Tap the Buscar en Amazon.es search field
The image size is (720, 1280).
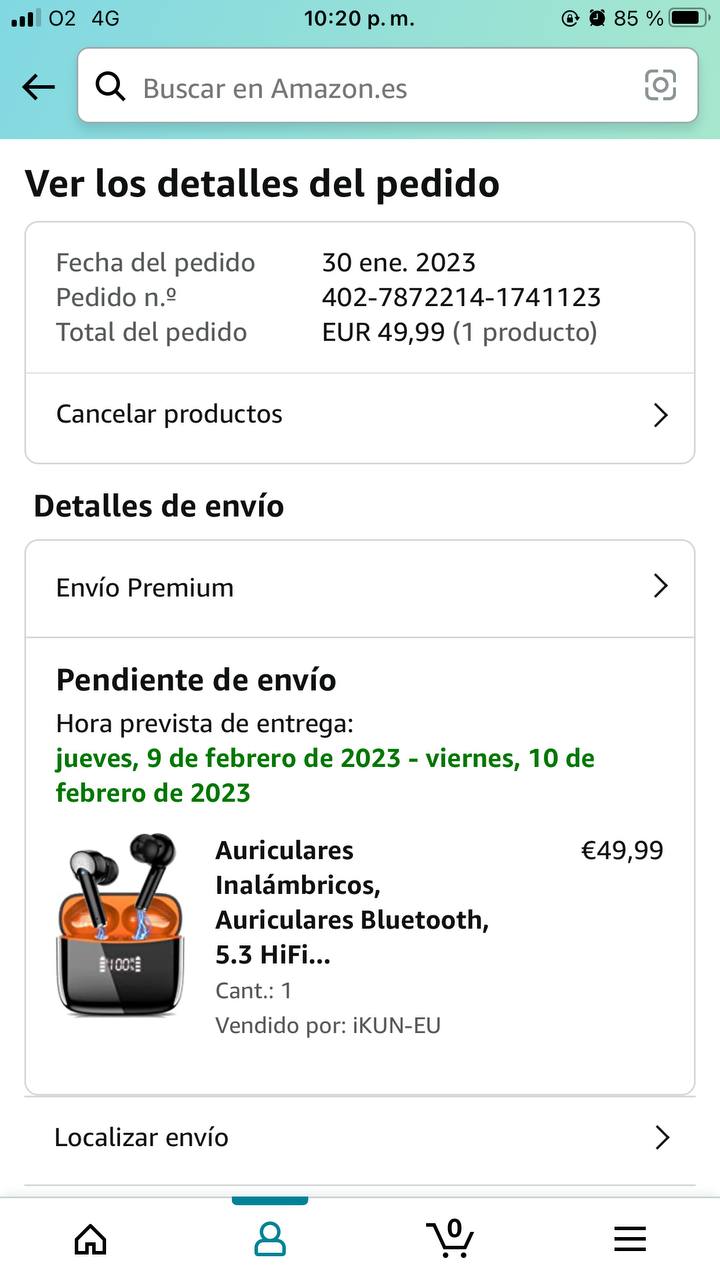380,88
